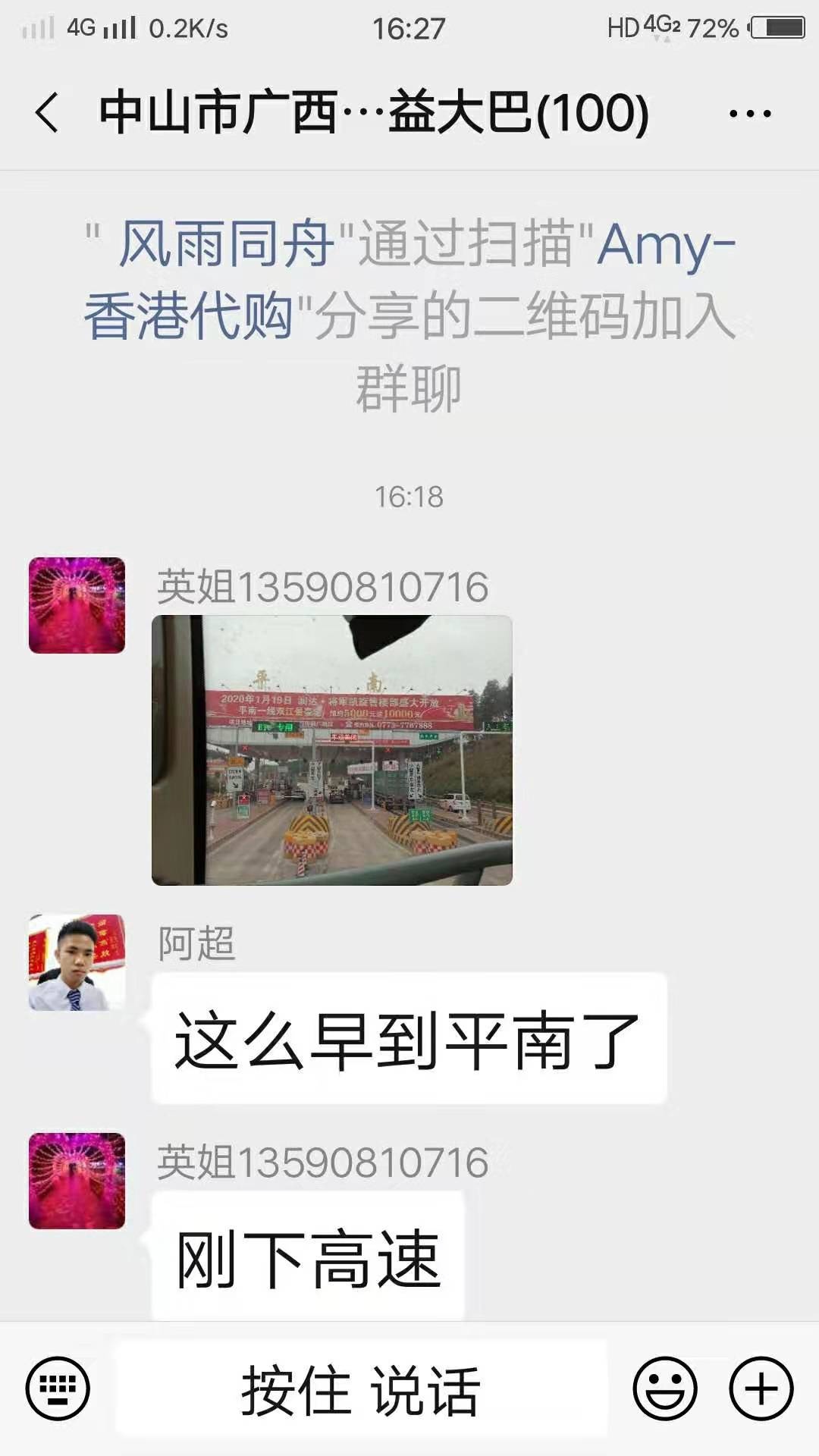
Task: Tap the 刚下高速 message bubble
Action: [308, 1259]
